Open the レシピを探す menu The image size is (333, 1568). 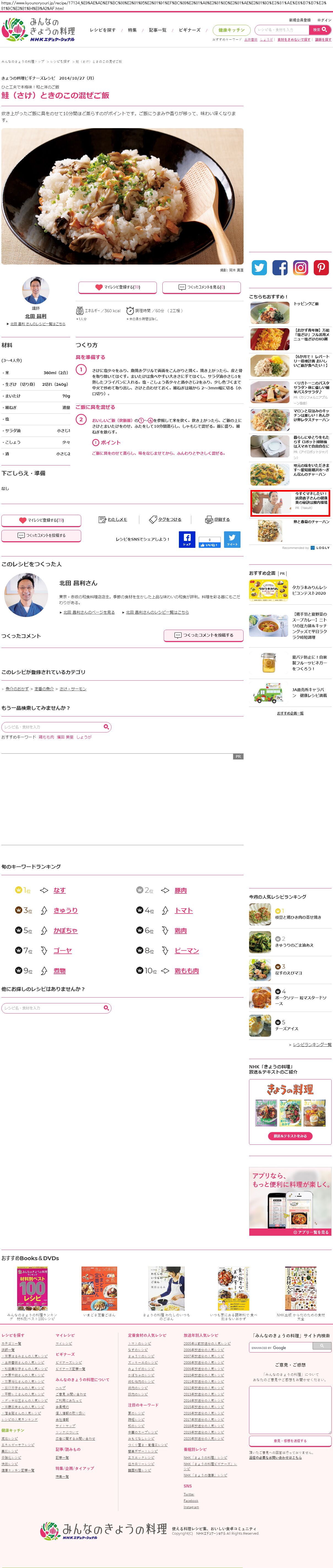(102, 30)
